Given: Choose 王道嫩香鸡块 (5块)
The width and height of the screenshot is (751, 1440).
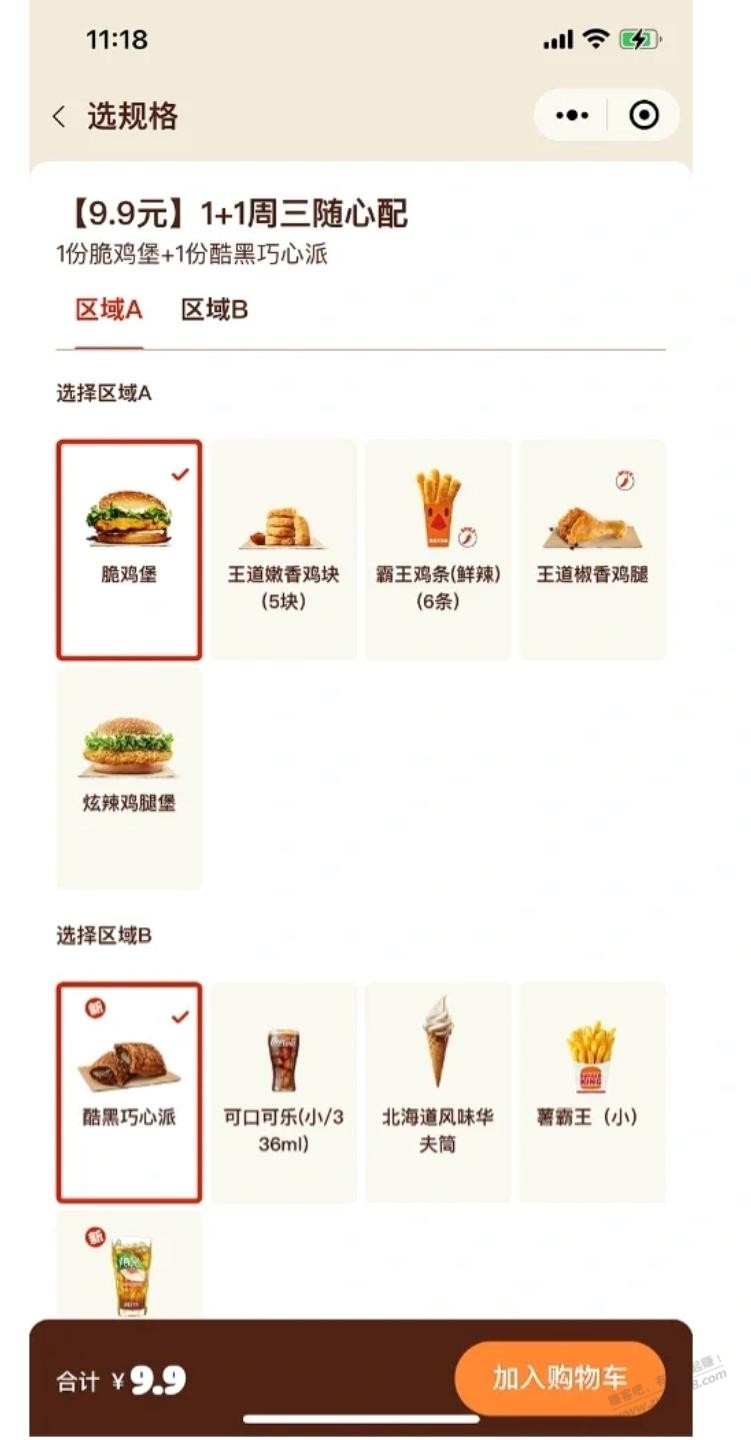Looking at the screenshot, I should tap(283, 550).
